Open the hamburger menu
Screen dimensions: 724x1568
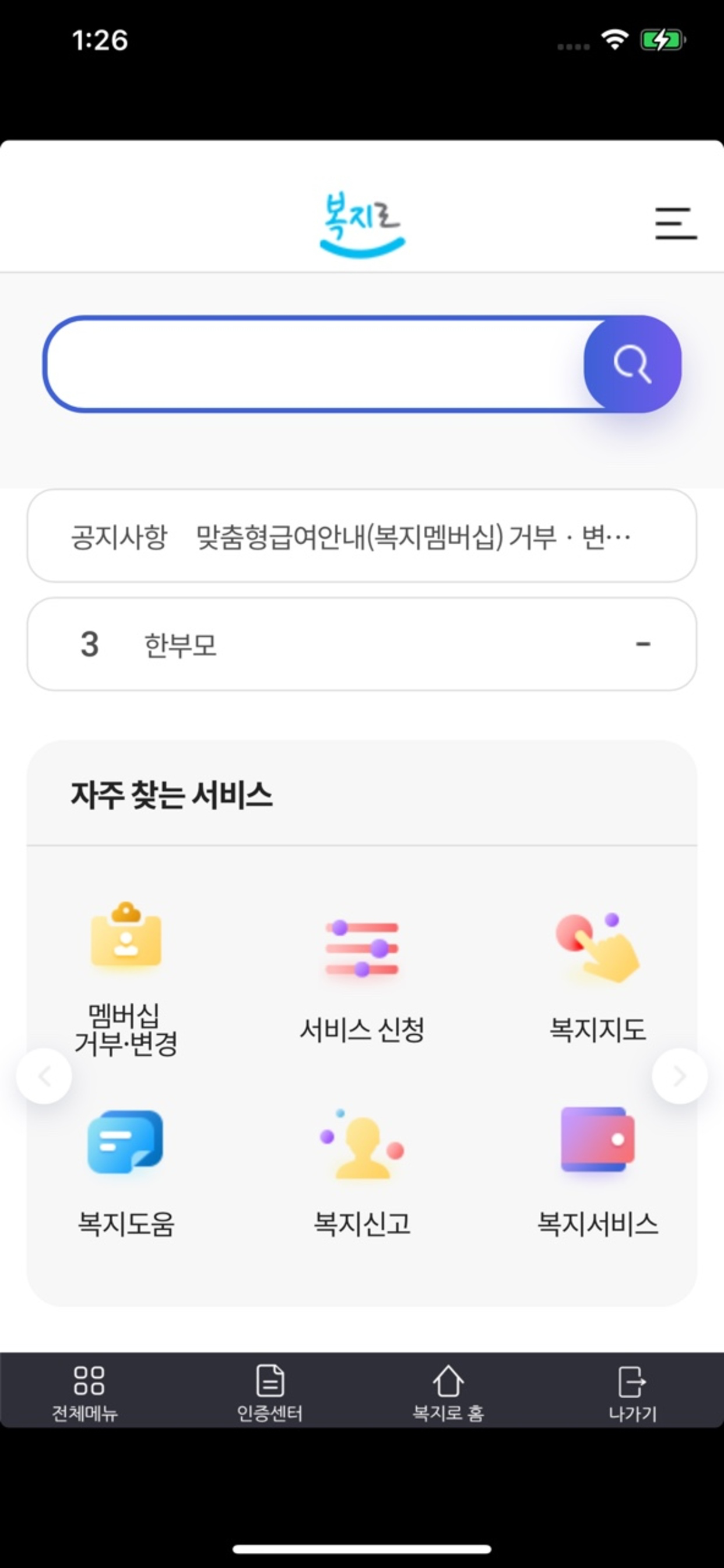(676, 223)
